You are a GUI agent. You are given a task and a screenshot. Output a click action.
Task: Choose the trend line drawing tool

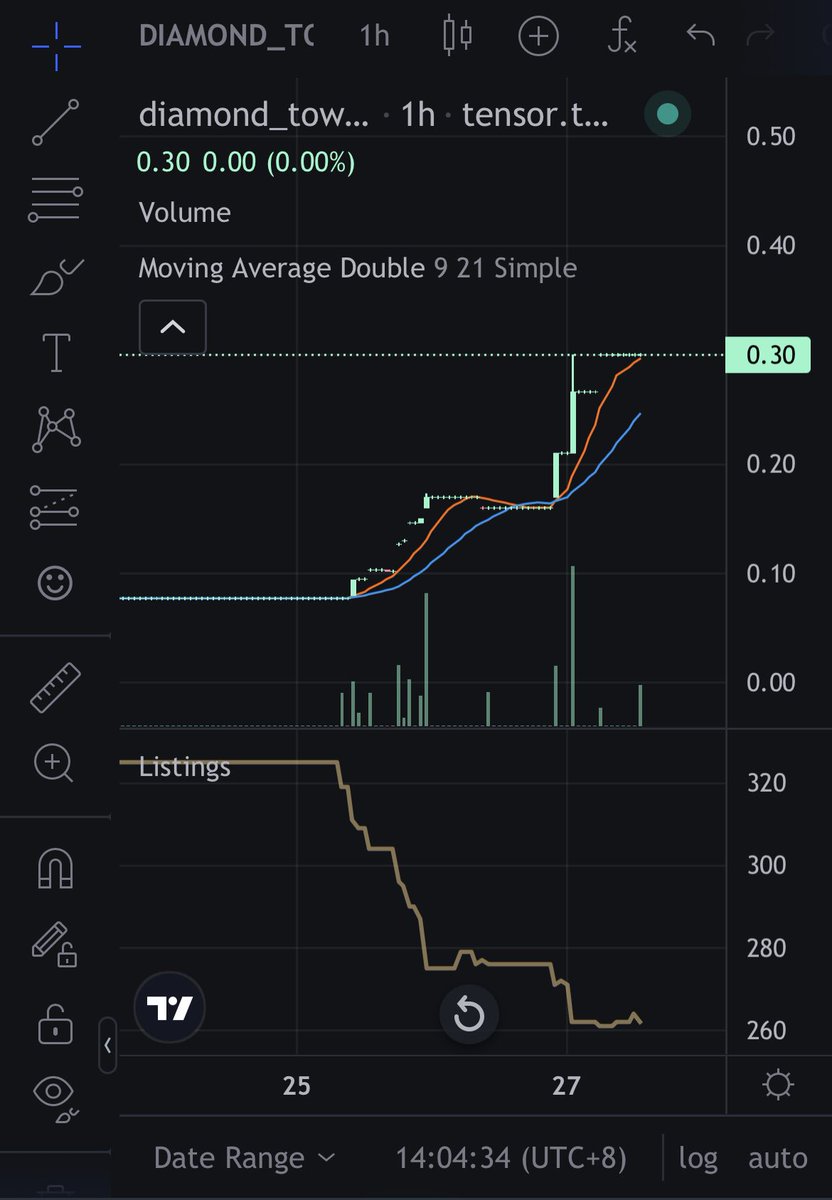pos(56,122)
